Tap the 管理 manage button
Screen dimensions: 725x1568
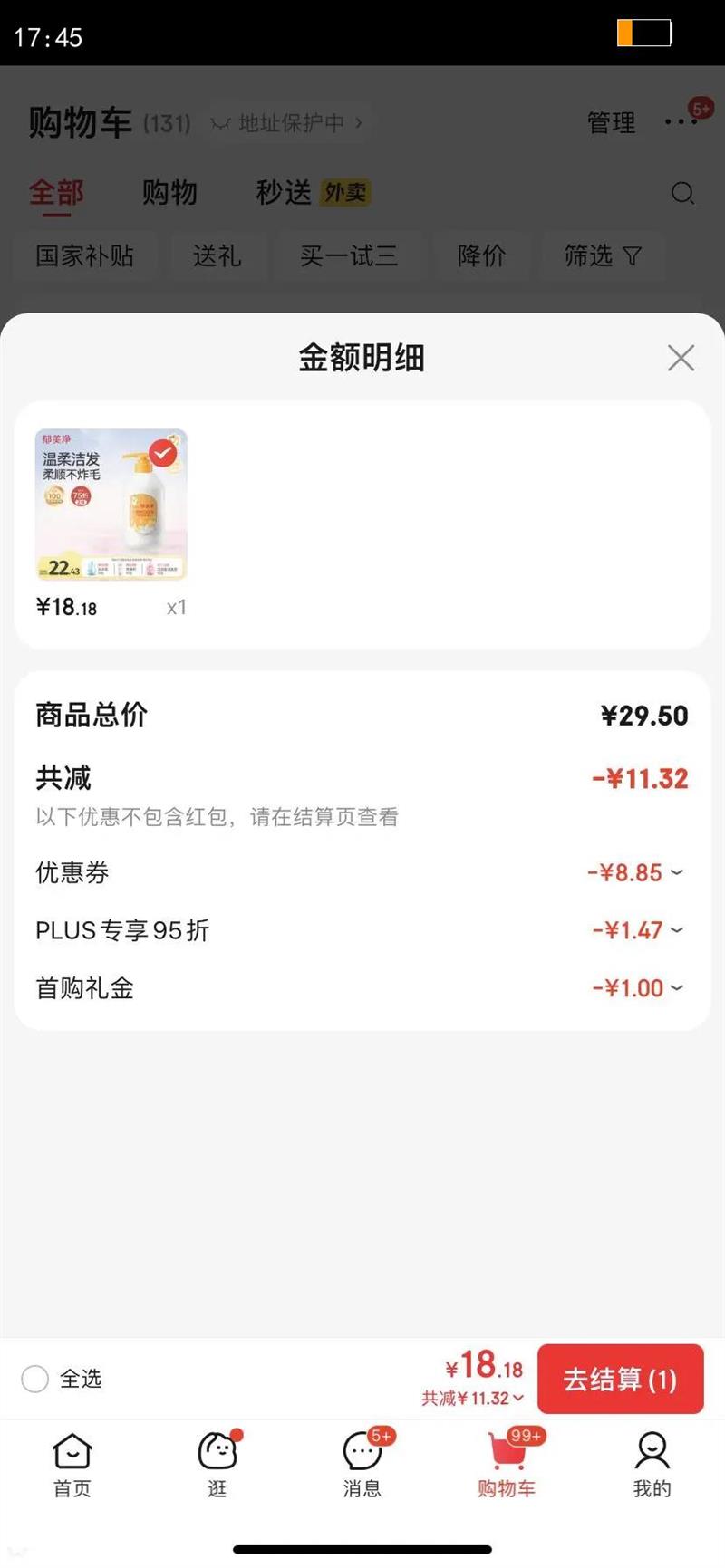click(x=611, y=124)
